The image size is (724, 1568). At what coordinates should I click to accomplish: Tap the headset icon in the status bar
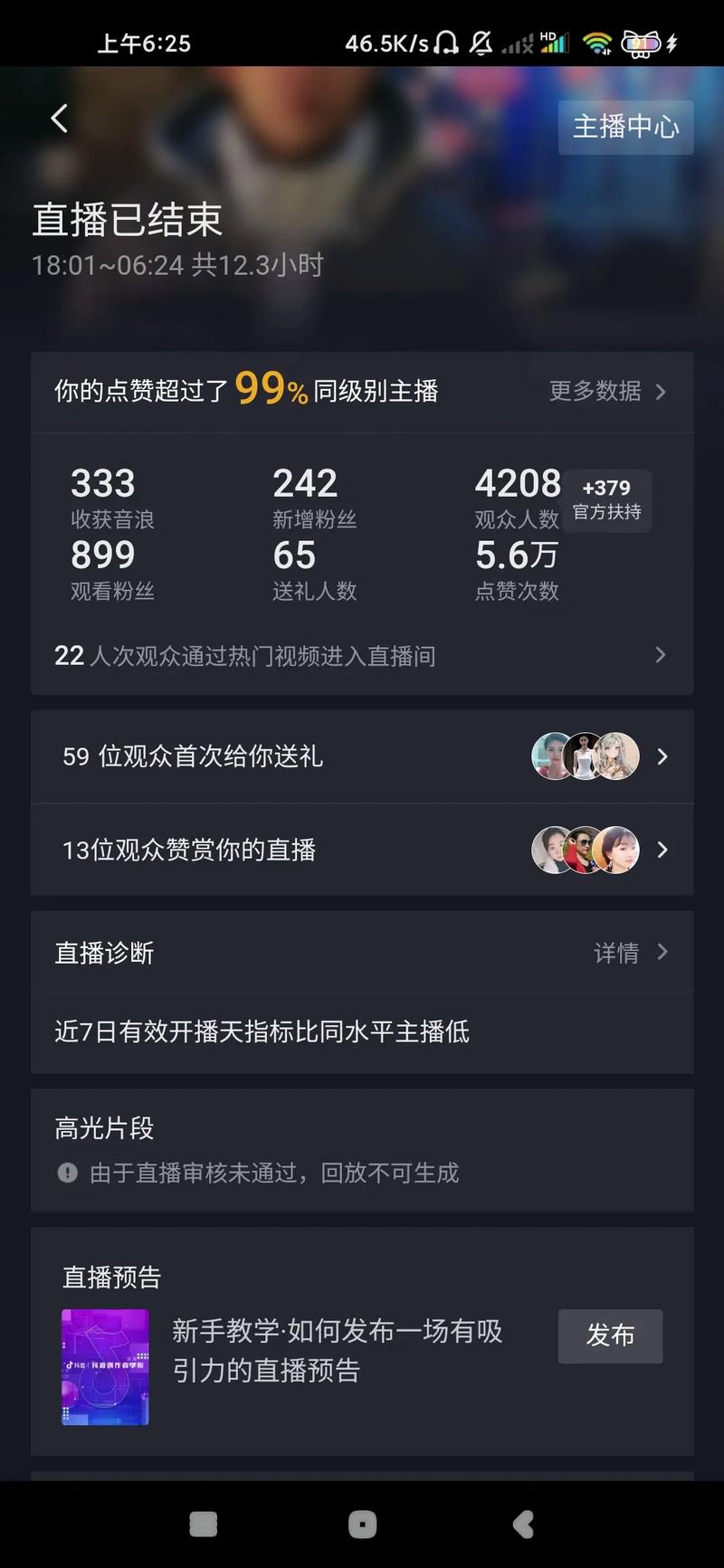click(x=447, y=42)
